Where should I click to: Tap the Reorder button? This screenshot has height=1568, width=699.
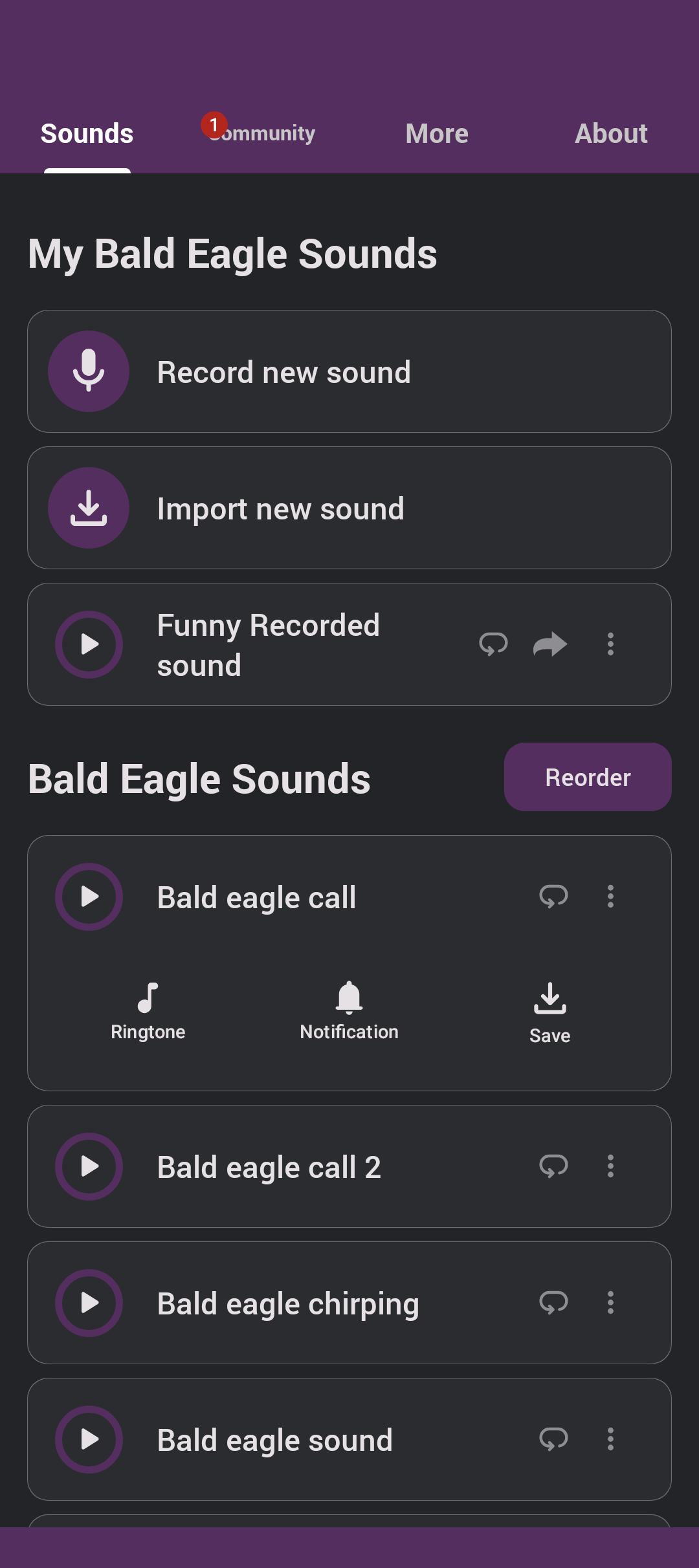tap(588, 777)
